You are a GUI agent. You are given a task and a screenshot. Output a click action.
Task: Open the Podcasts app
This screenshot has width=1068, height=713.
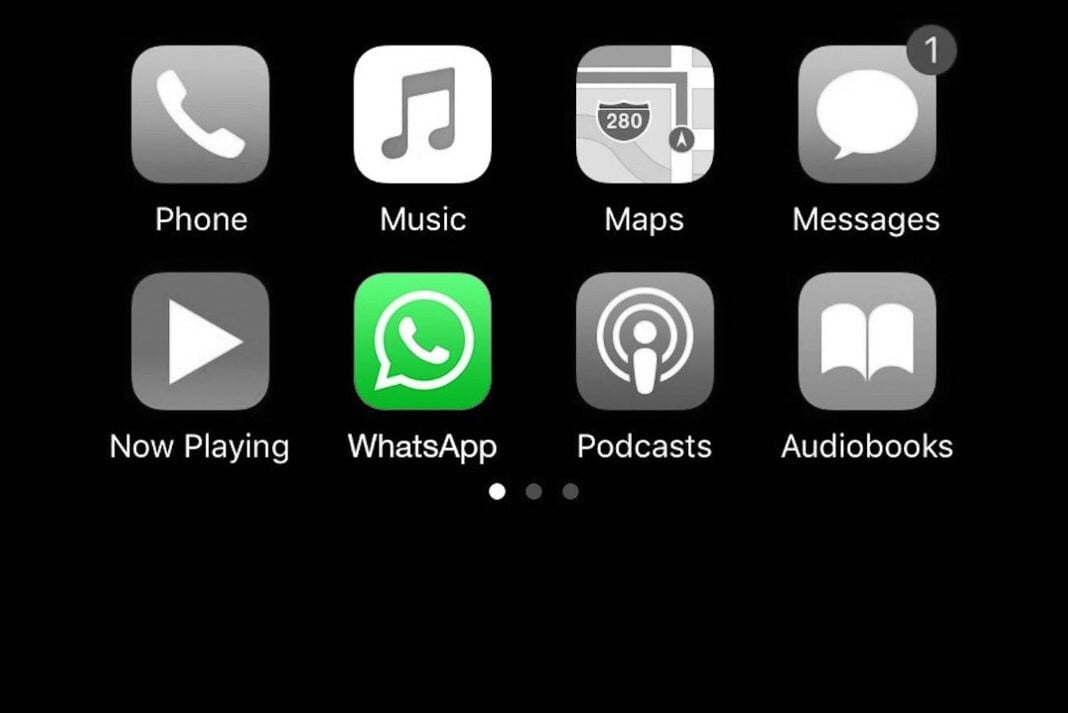point(644,341)
